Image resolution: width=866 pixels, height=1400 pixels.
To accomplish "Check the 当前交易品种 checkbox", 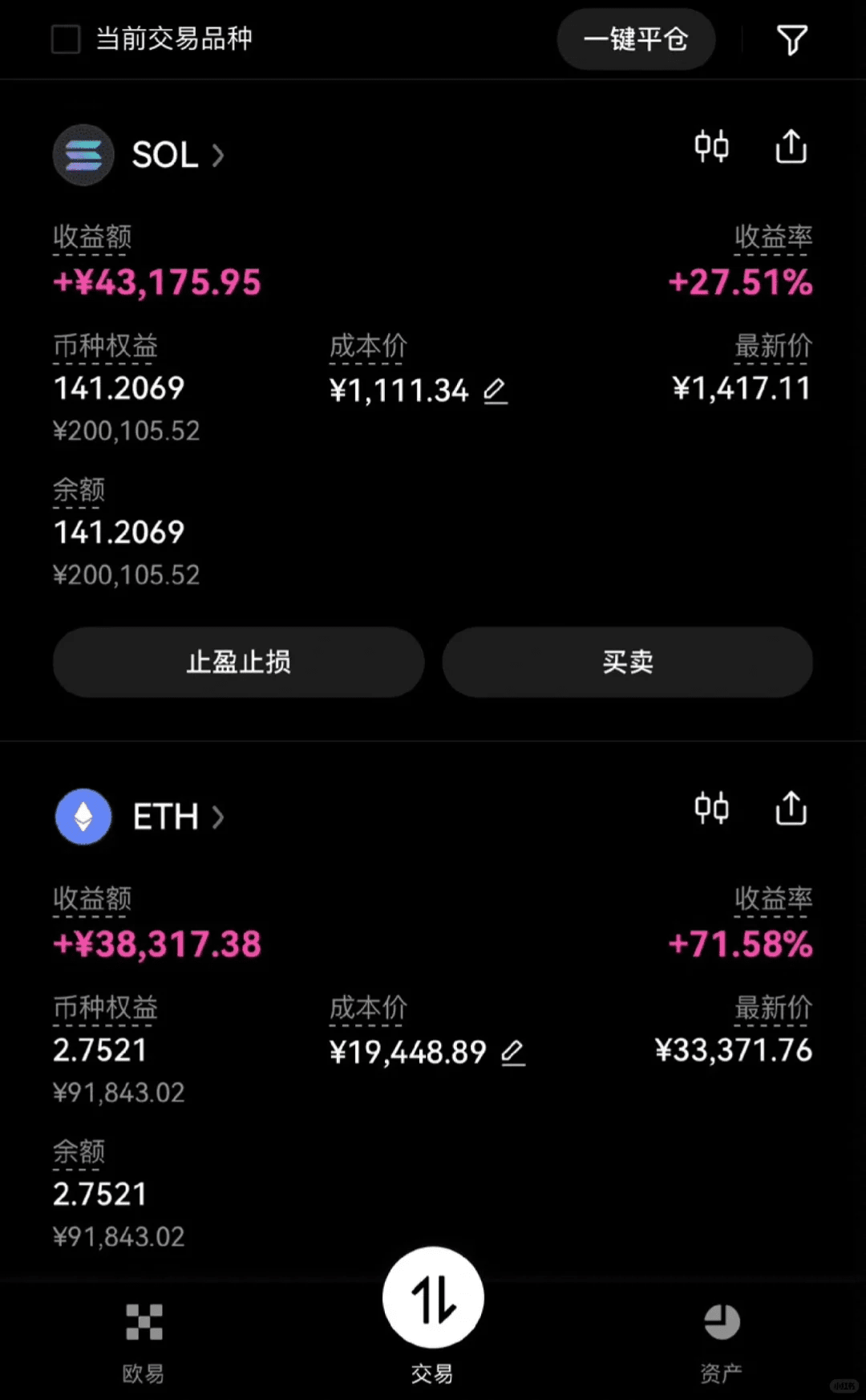I will tap(66, 39).
